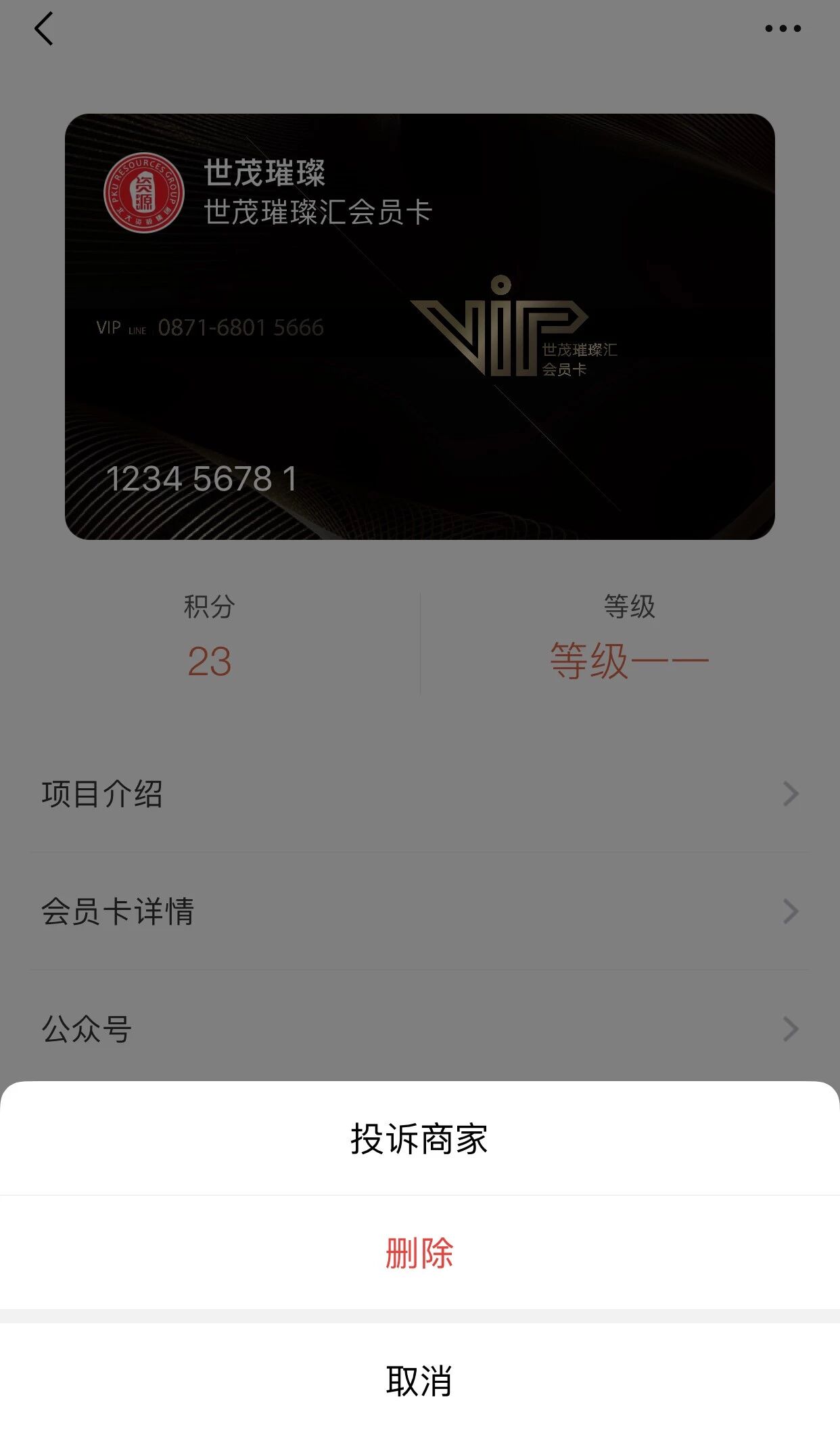Viewport: 840px width, 1437px height.
Task: Dismiss the action sheet with 取消
Action: coord(419,1380)
